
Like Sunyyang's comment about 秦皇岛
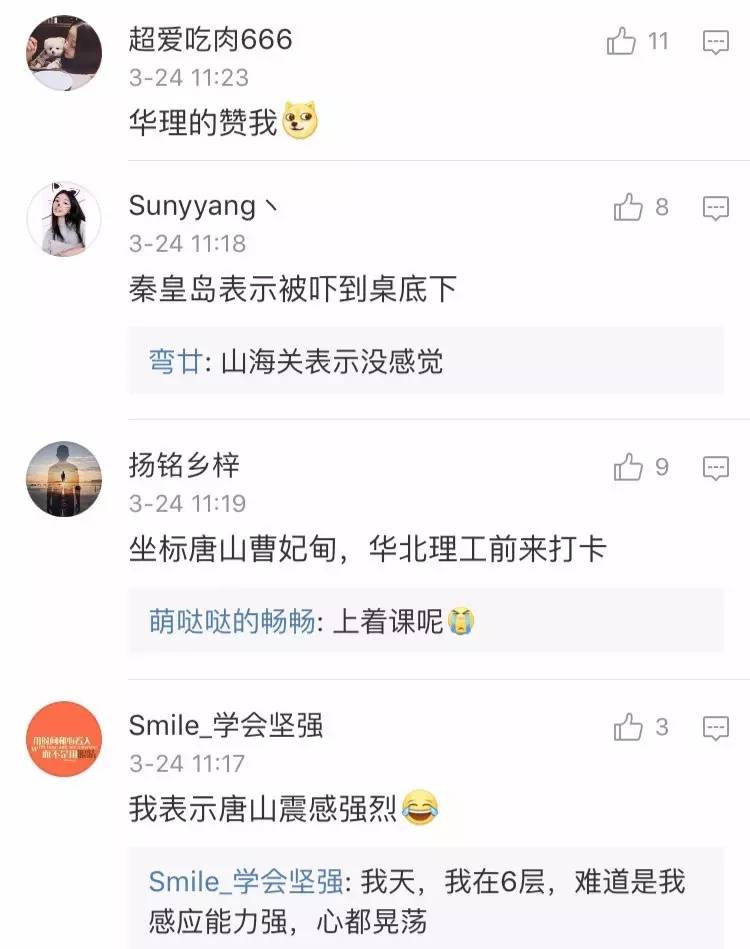[x=628, y=207]
